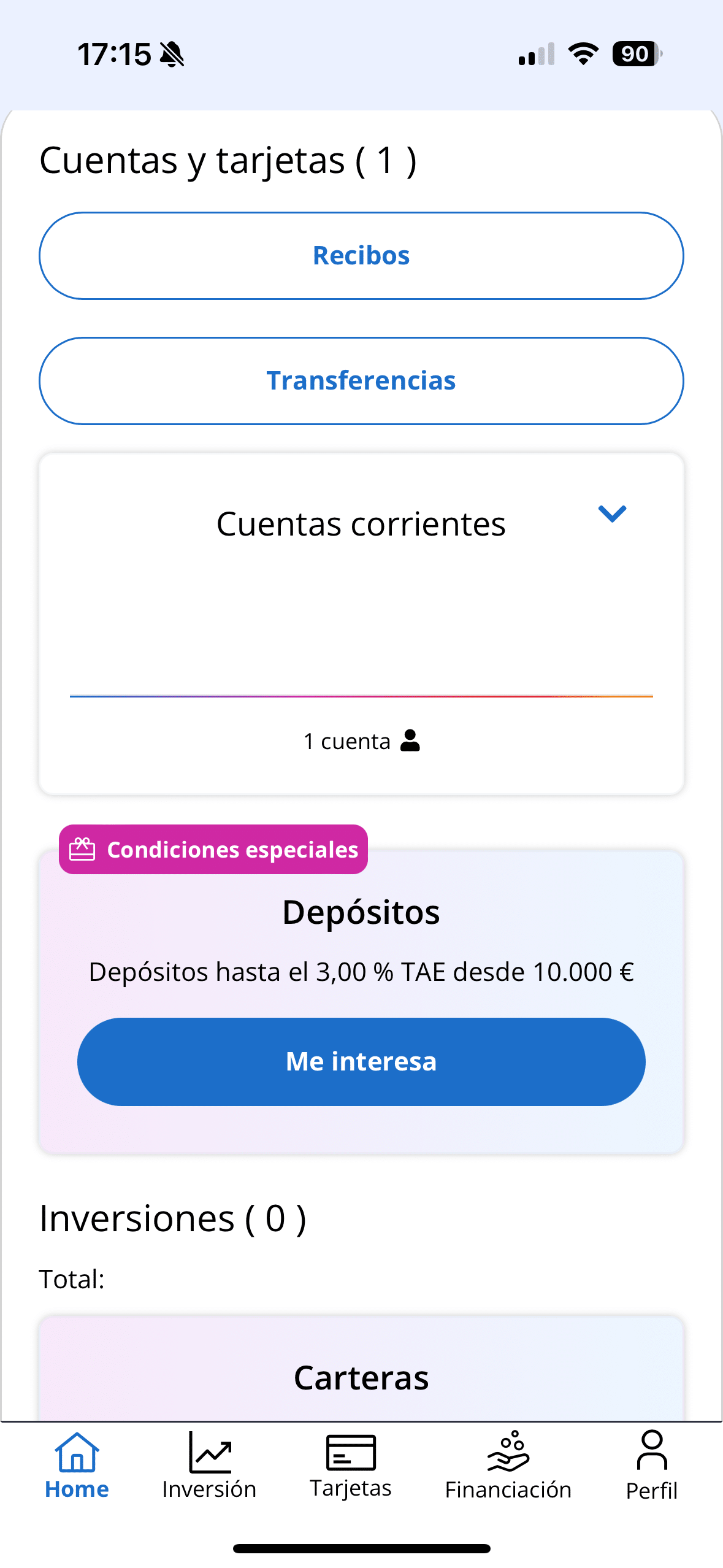Image resolution: width=723 pixels, height=1568 pixels.
Task: Open the "Condiciones especiales" badge
Action: click(213, 850)
